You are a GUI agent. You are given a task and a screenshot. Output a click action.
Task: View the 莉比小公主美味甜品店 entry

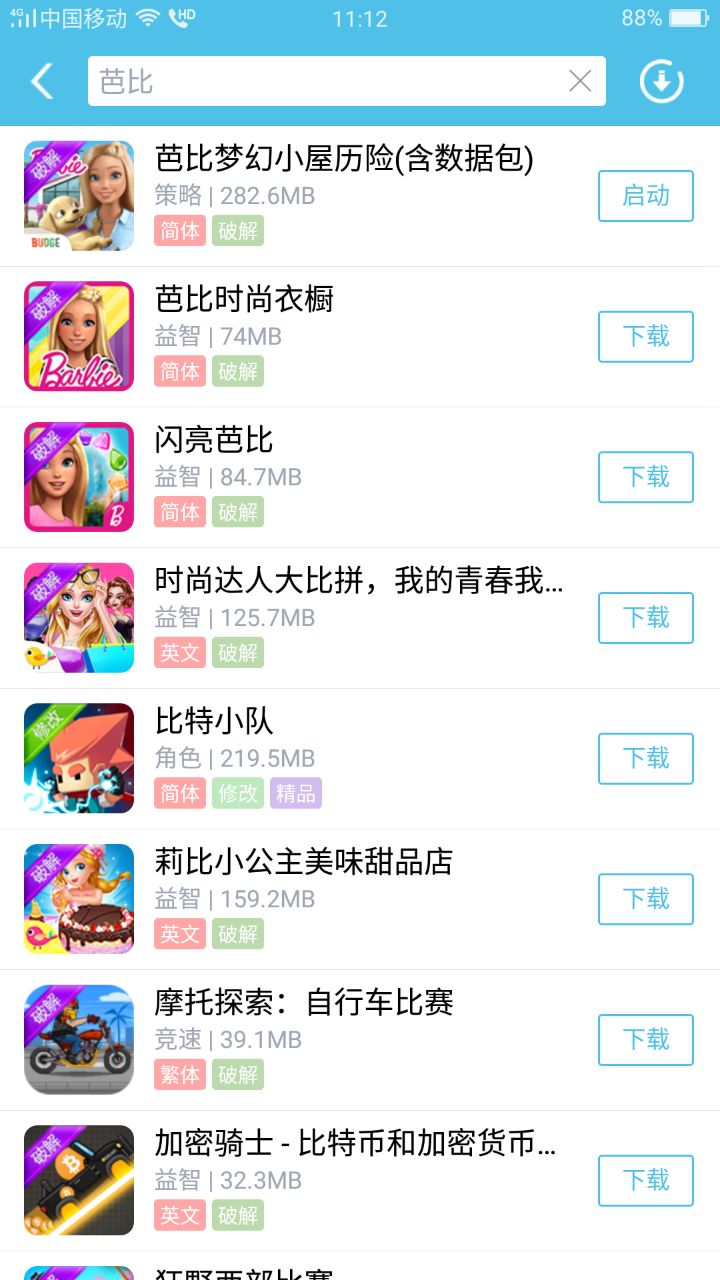click(303, 862)
